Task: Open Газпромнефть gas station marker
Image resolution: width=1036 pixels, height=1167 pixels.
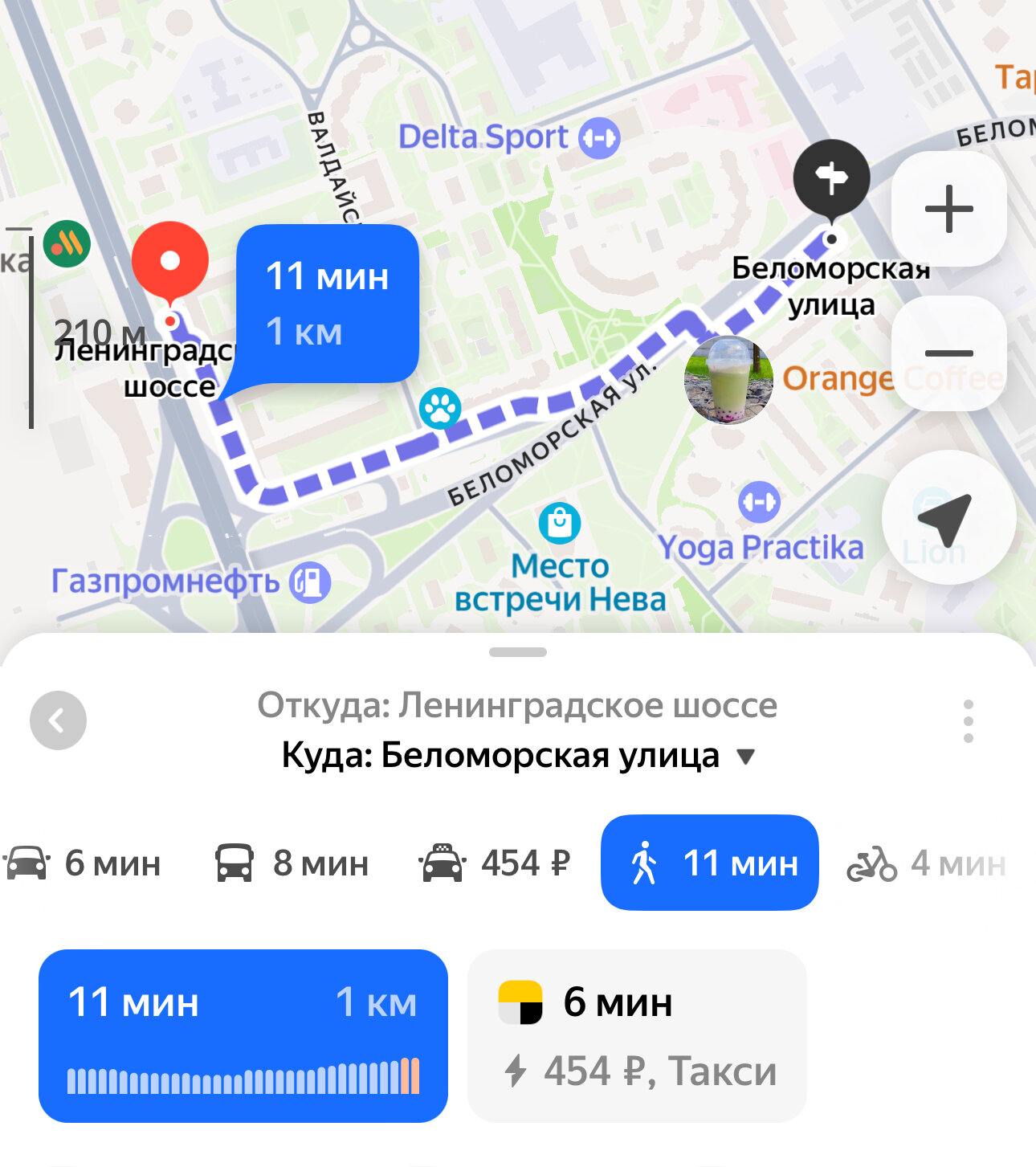Action: coord(310,582)
